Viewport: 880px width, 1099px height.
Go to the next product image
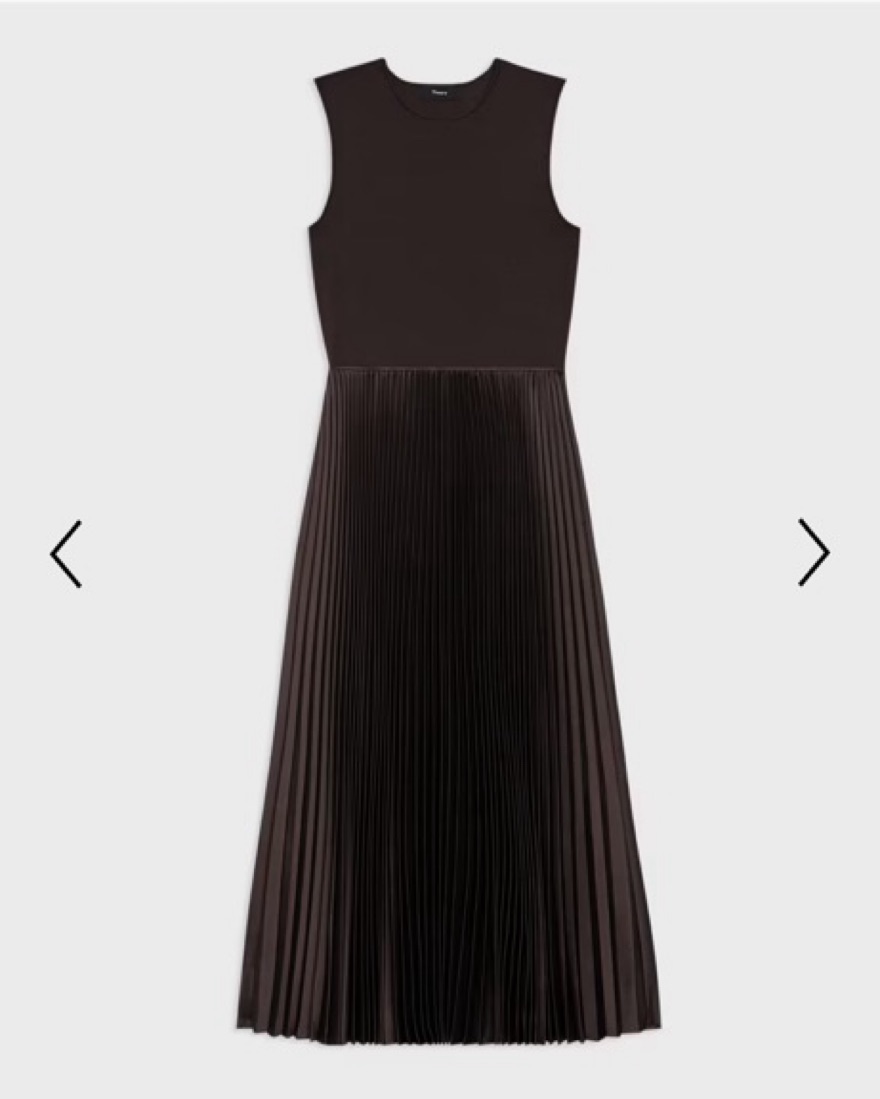pos(813,551)
